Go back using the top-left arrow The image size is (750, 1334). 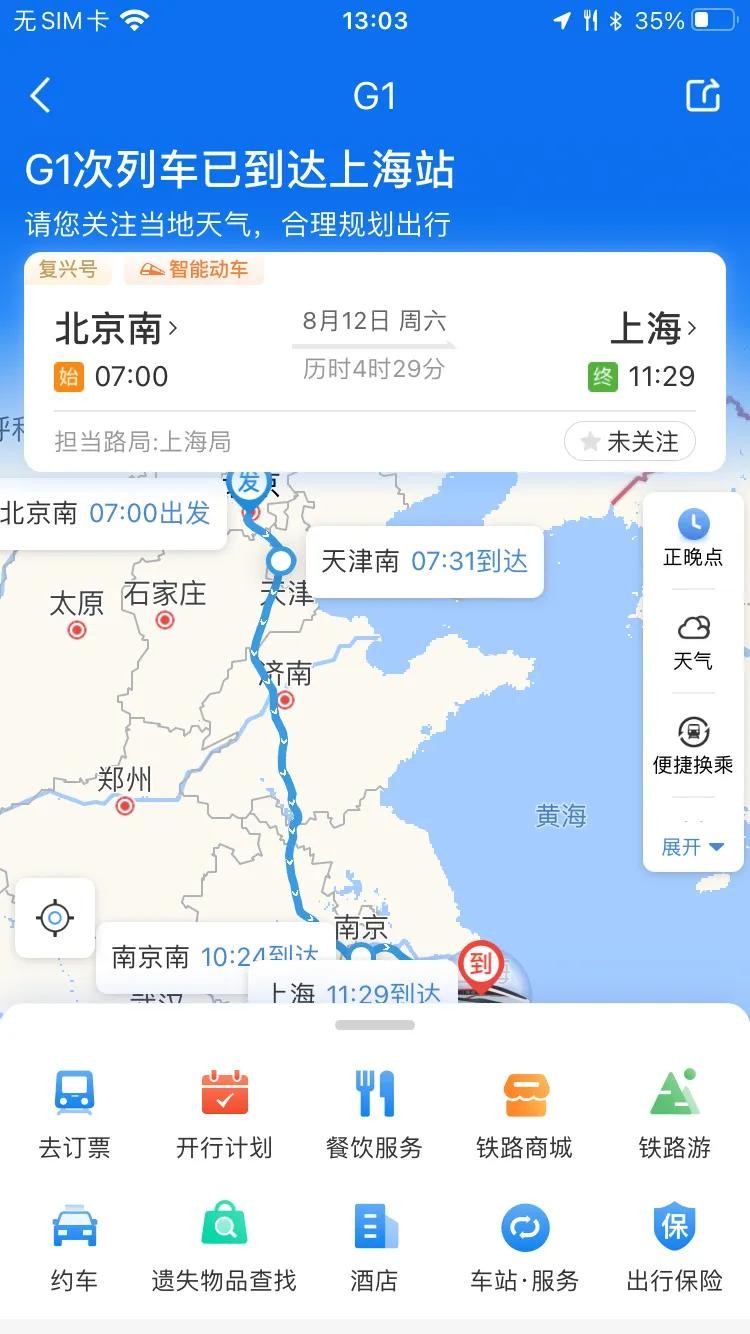tap(40, 96)
